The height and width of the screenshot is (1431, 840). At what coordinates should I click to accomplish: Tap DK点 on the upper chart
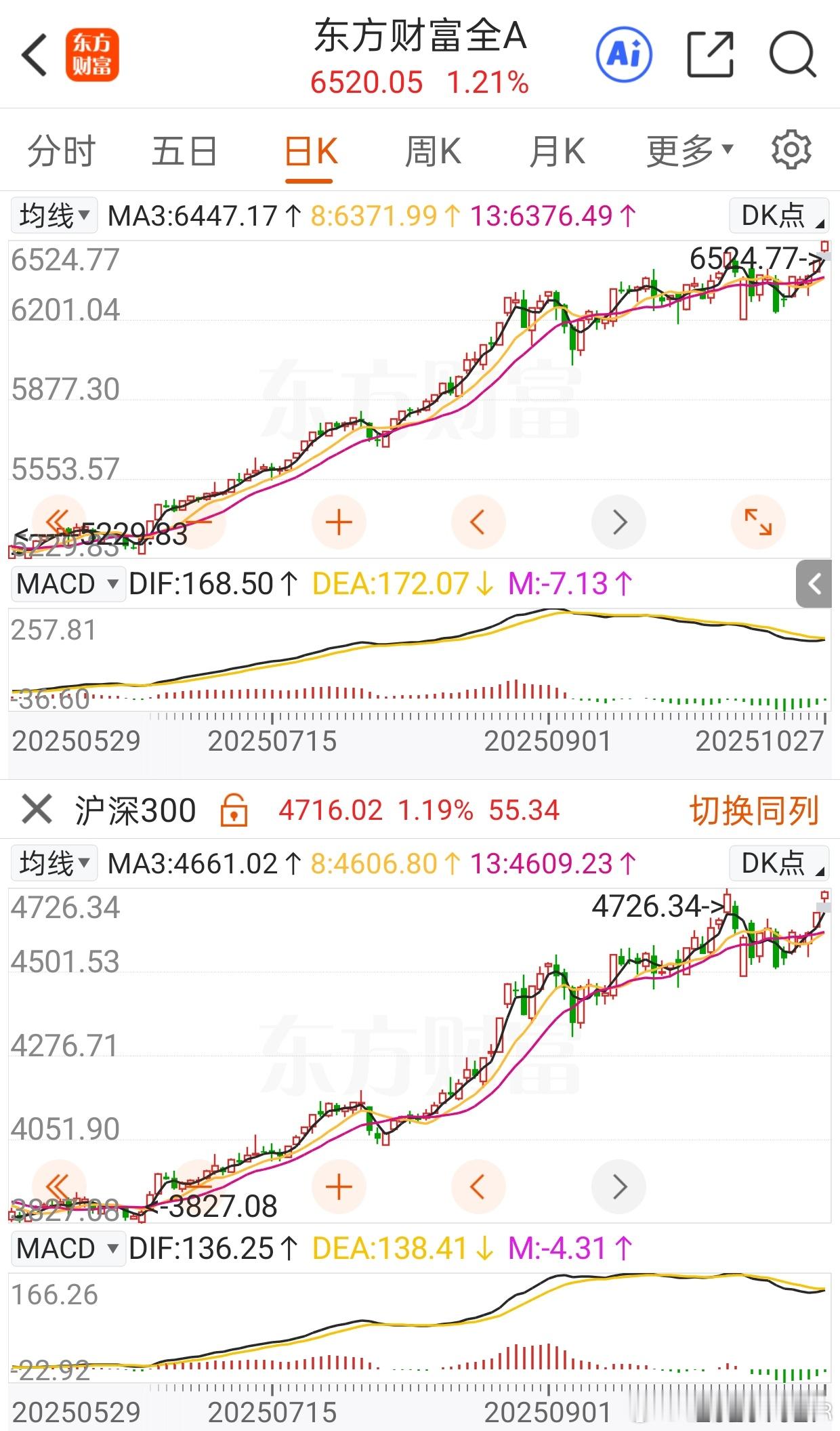pos(779,216)
